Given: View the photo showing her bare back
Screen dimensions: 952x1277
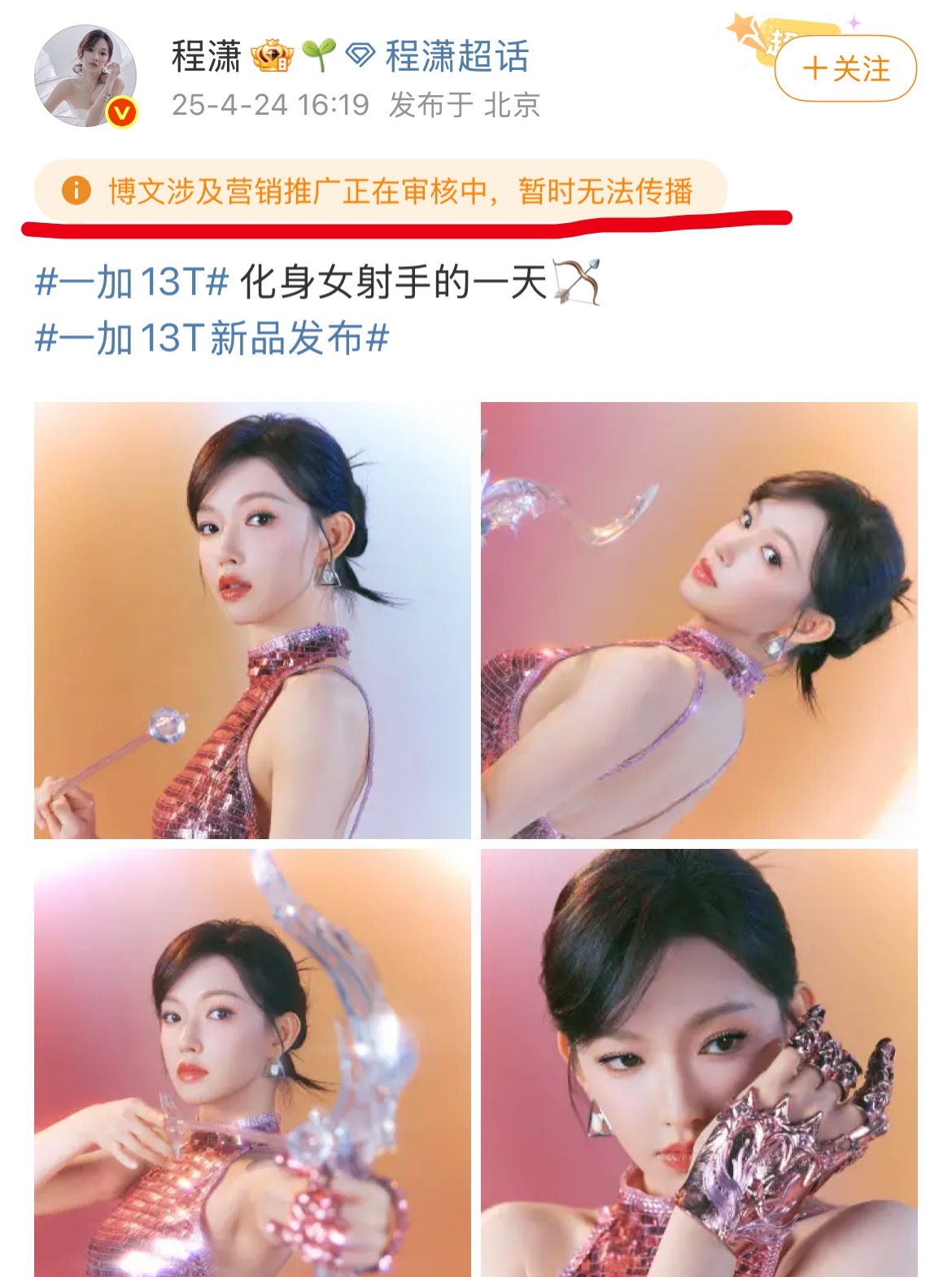Looking at the screenshot, I should pos(699,620).
